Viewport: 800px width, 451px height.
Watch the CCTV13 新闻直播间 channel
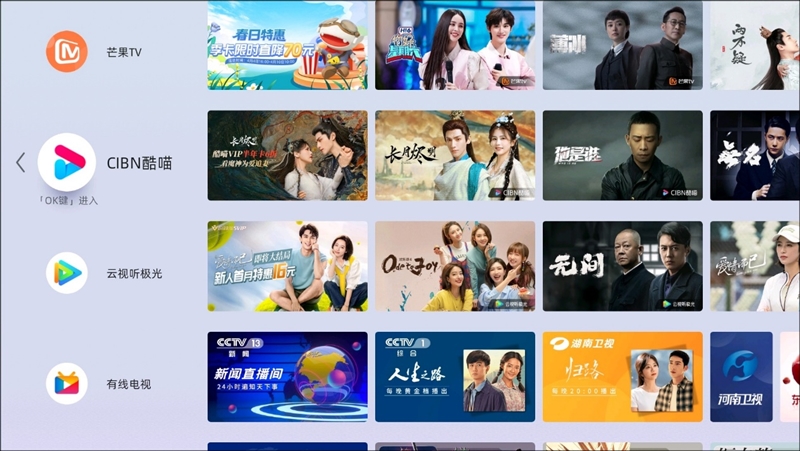pyautogui.click(x=287, y=377)
